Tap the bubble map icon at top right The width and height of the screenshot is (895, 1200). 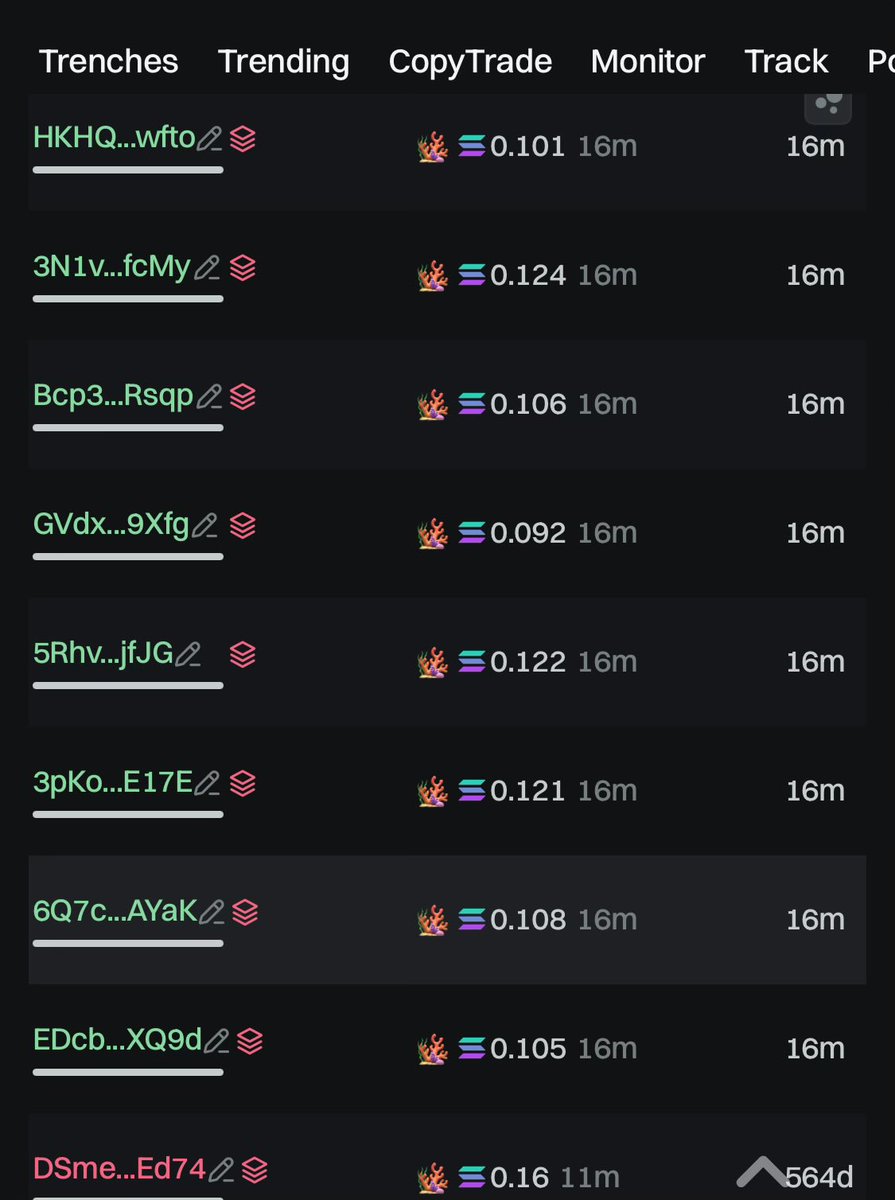coord(828,105)
